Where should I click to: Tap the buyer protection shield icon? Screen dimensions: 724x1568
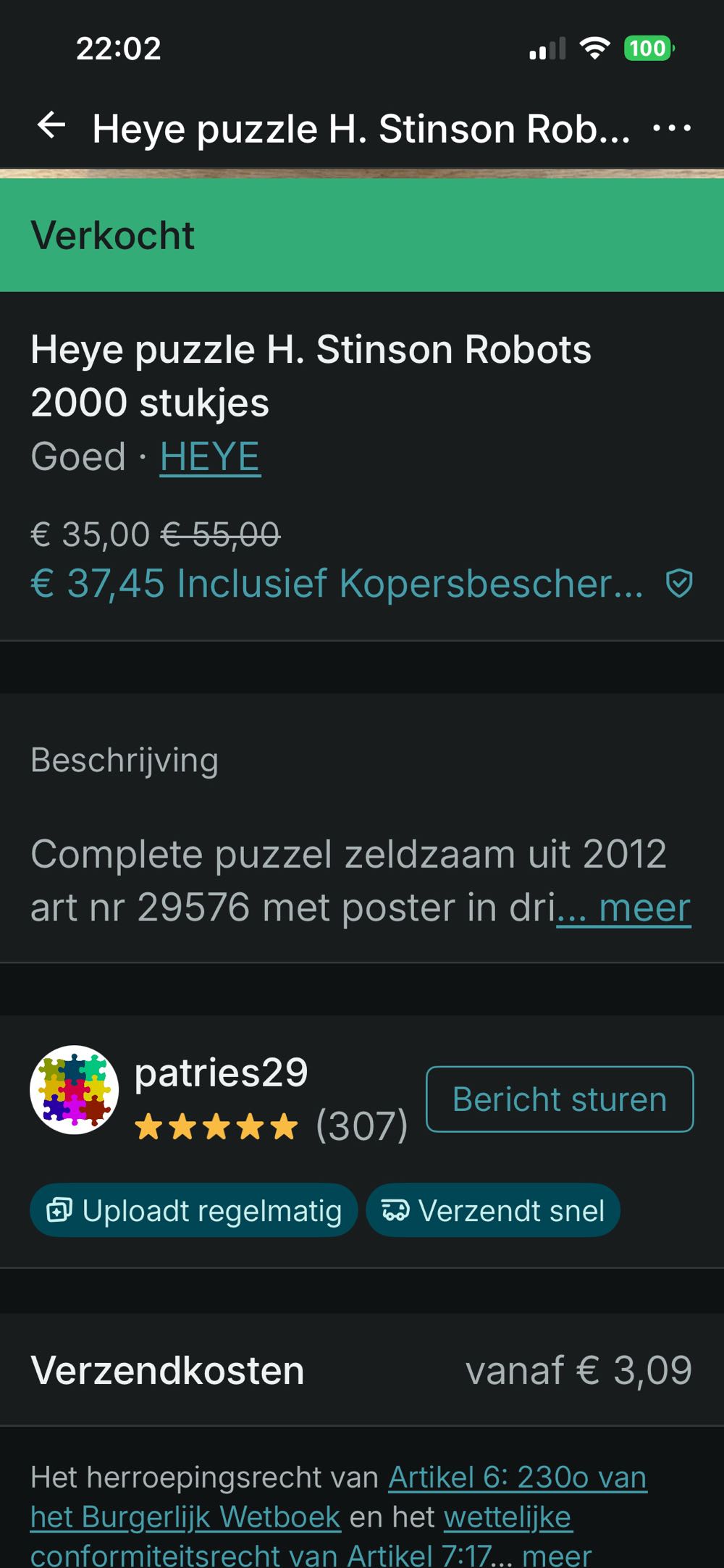point(678,584)
